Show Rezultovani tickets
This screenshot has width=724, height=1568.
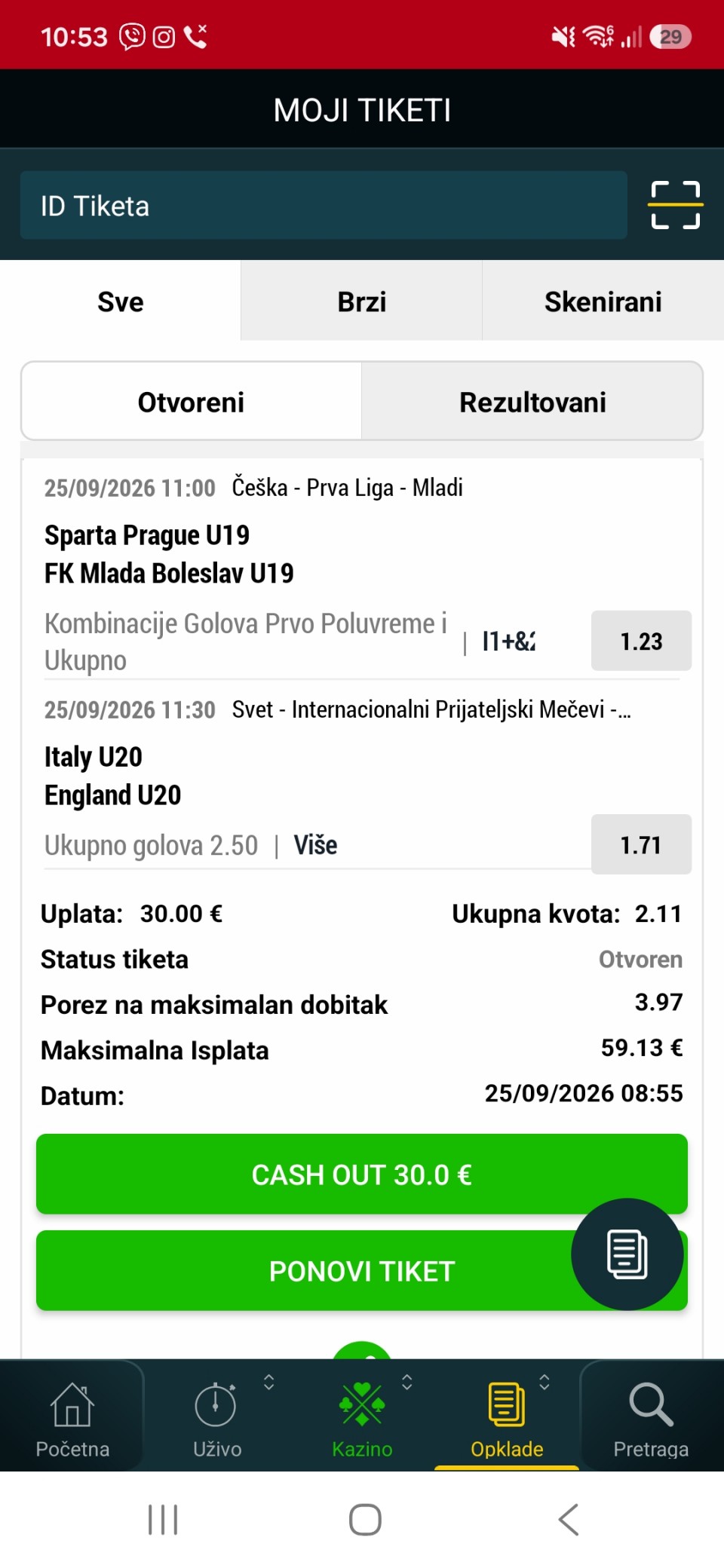(x=532, y=402)
